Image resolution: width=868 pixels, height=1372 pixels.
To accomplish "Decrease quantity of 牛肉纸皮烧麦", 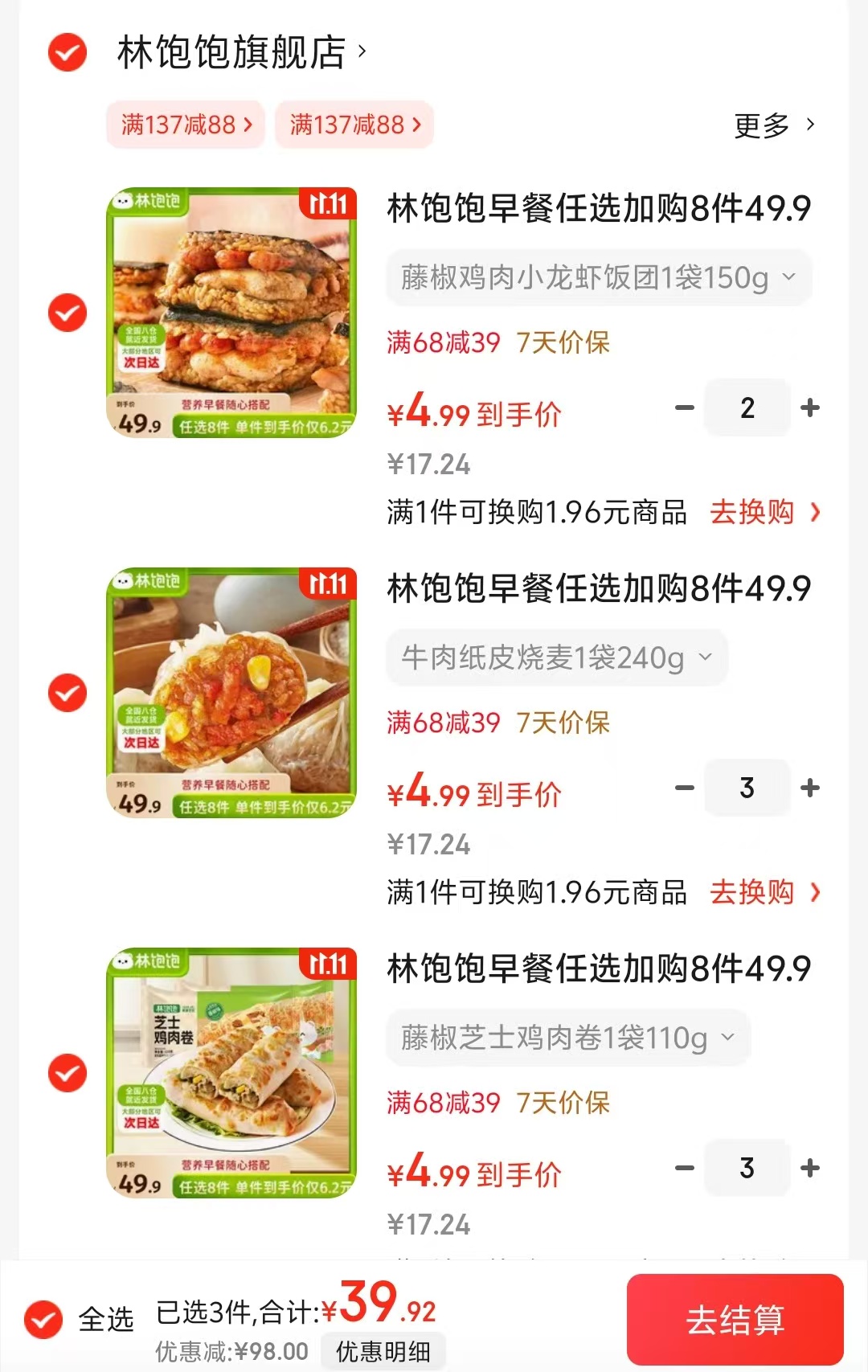I will [685, 788].
